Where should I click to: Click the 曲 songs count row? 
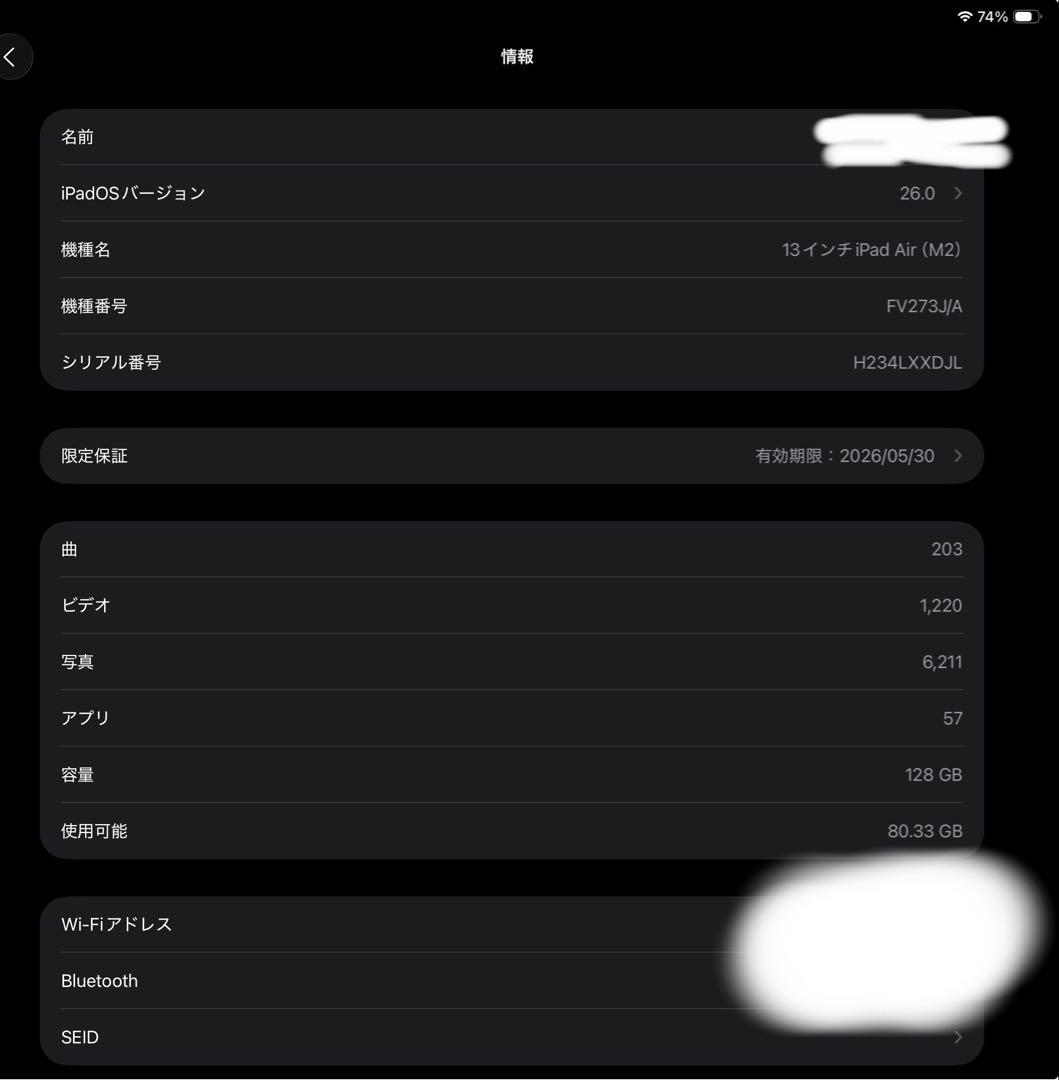point(500,548)
